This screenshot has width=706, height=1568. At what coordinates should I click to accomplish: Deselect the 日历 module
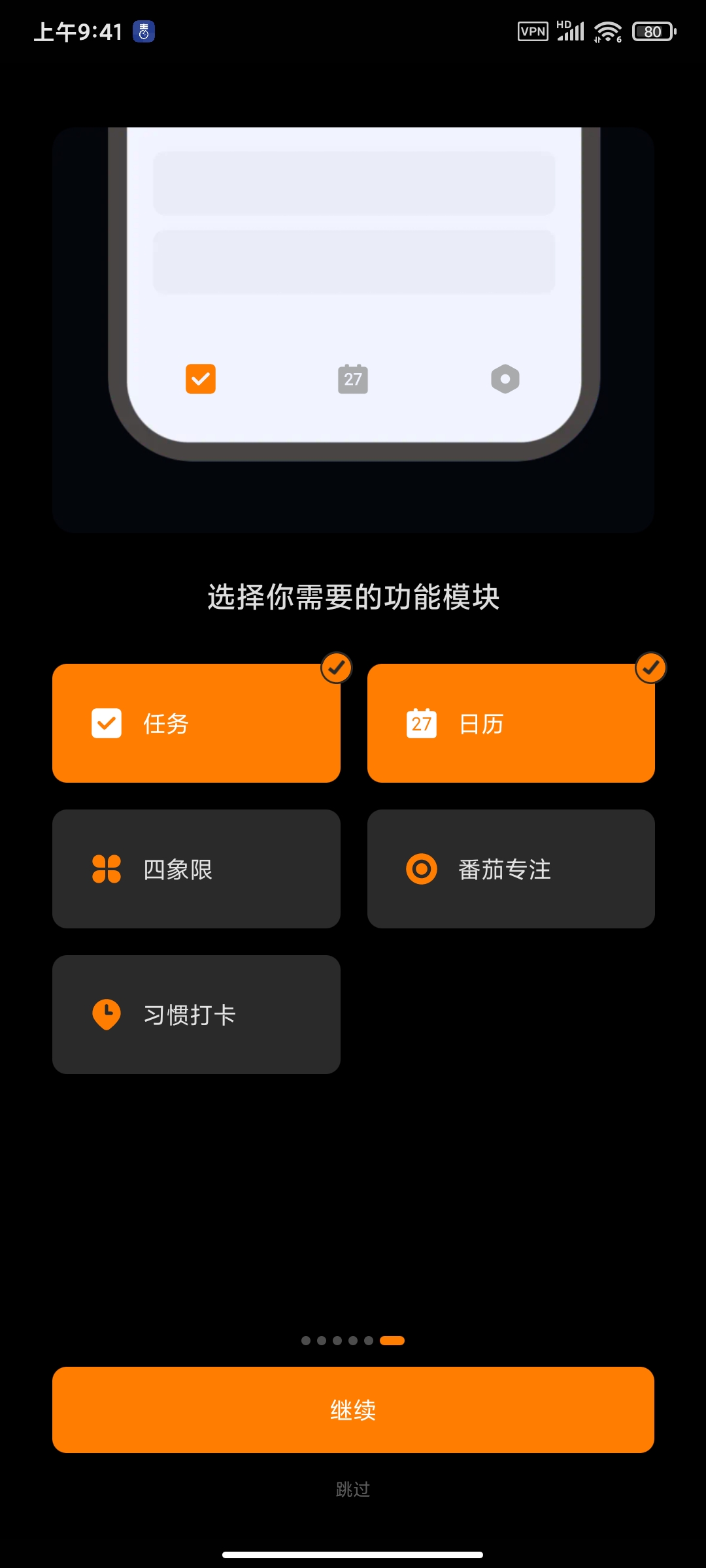(511, 723)
